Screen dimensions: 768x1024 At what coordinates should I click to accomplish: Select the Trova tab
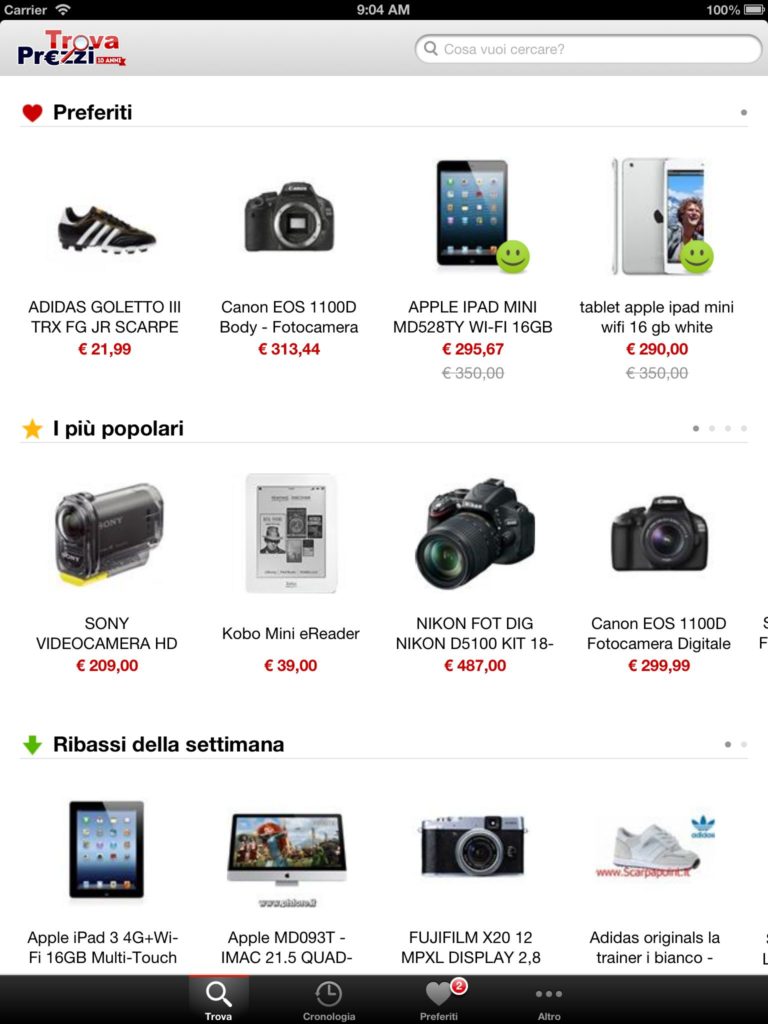click(218, 1000)
